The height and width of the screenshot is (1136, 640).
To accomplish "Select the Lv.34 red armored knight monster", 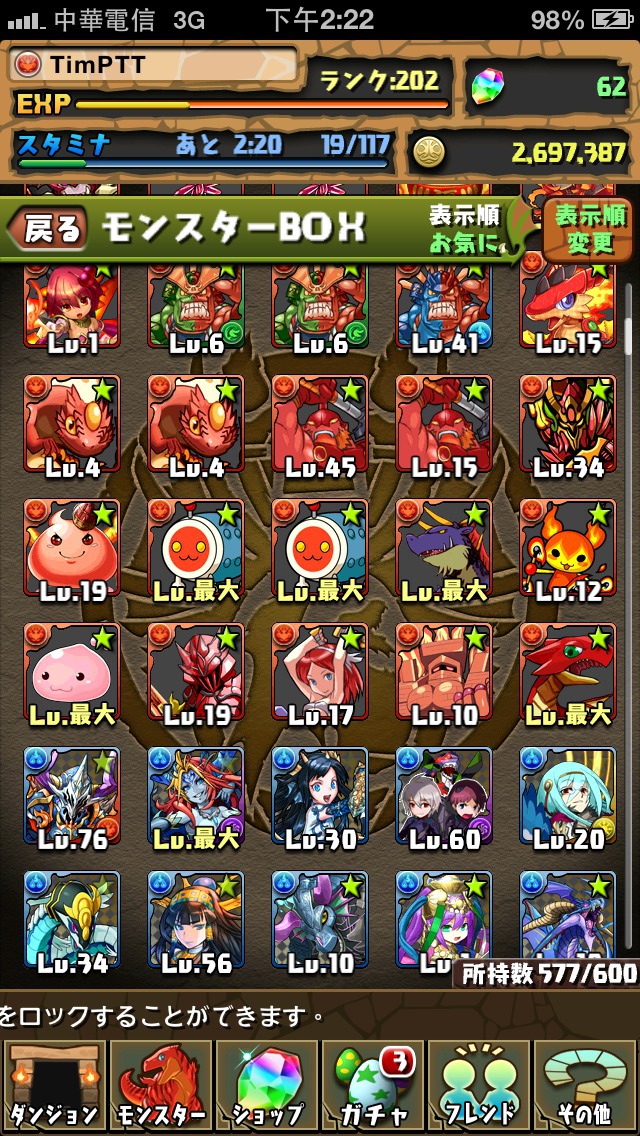I will pyautogui.click(x=568, y=424).
